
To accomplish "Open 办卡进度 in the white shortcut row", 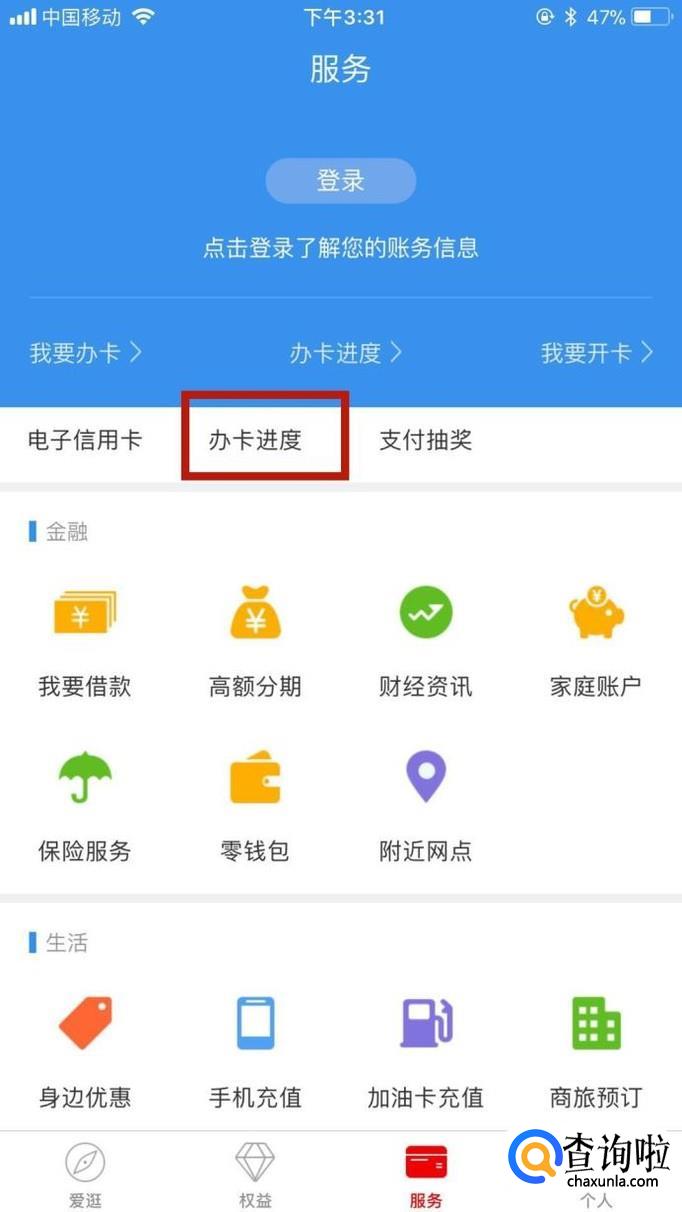I will pos(255,439).
